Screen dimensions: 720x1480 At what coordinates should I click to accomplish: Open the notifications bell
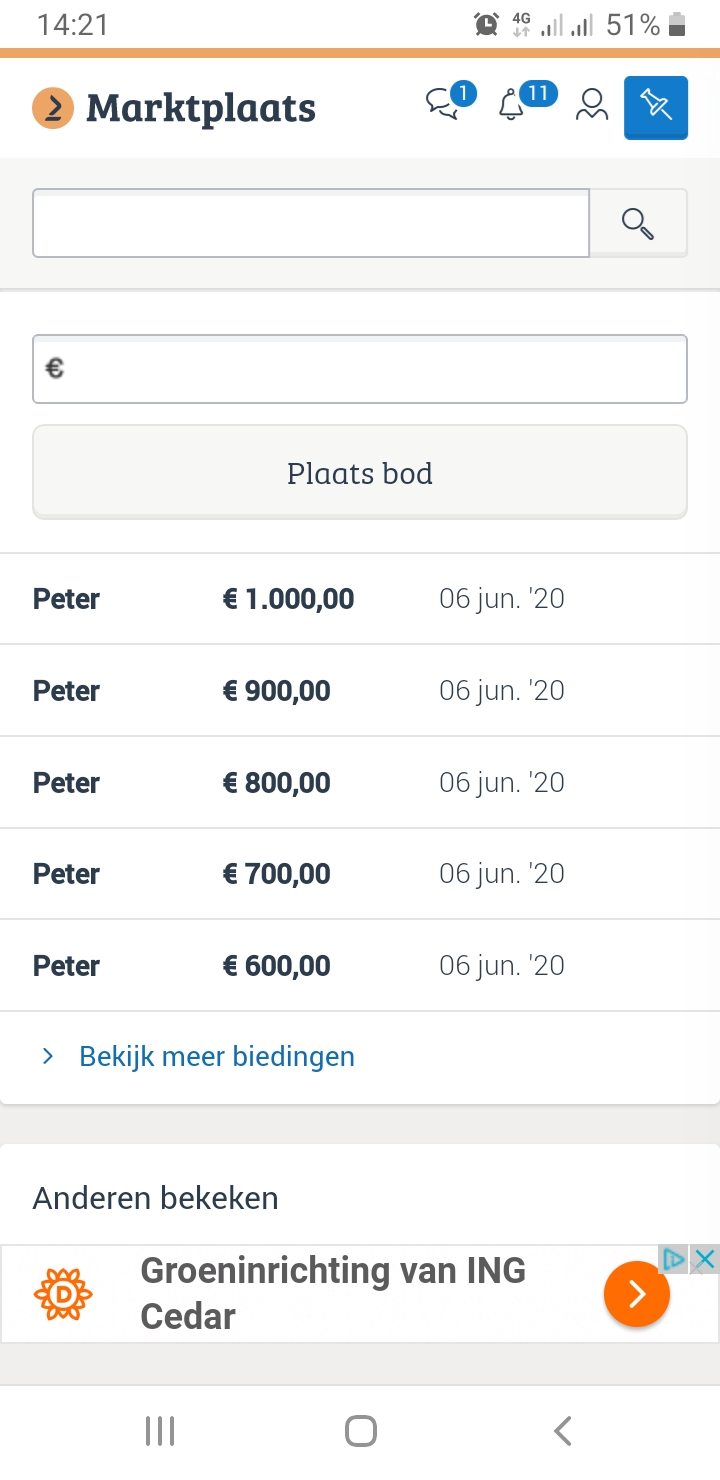tap(511, 105)
